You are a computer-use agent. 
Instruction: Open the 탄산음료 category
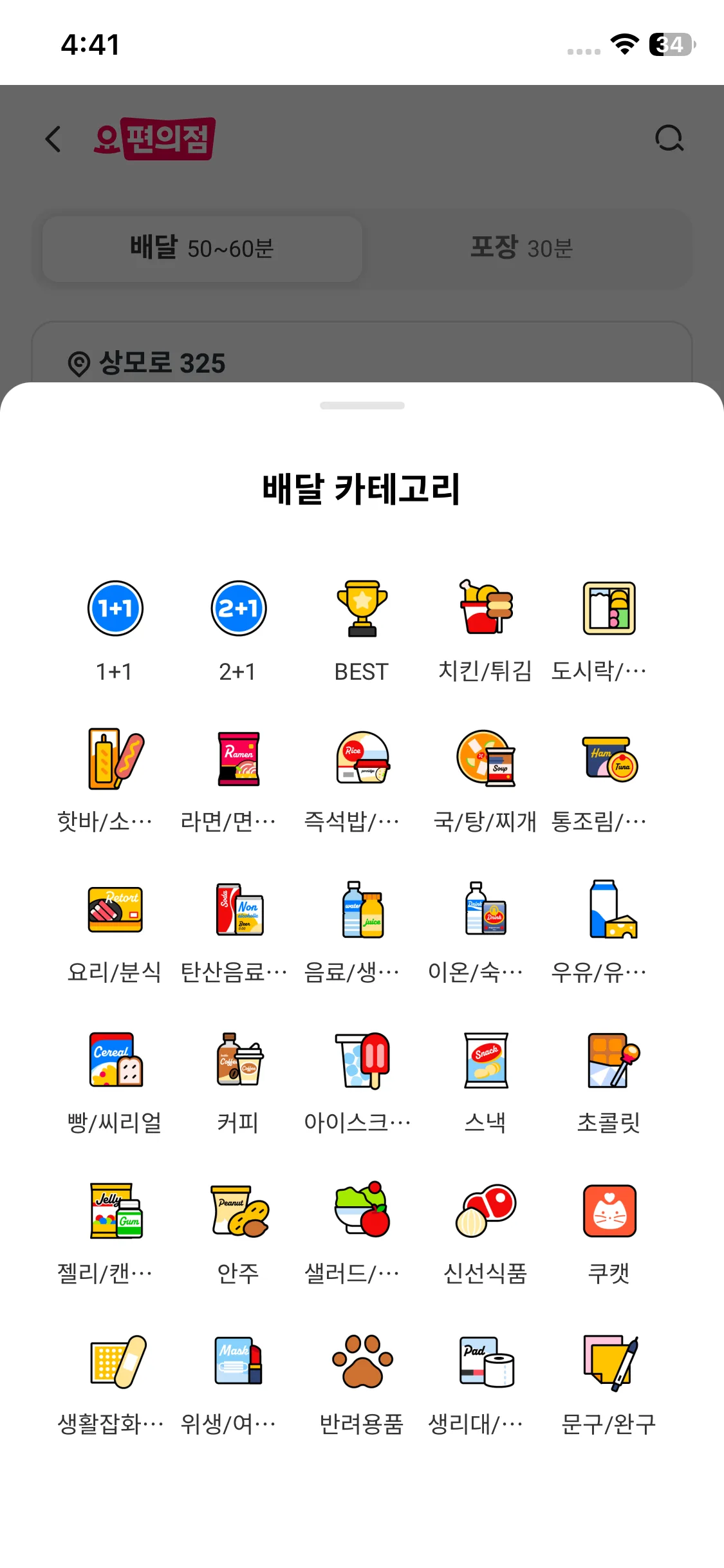click(238, 910)
